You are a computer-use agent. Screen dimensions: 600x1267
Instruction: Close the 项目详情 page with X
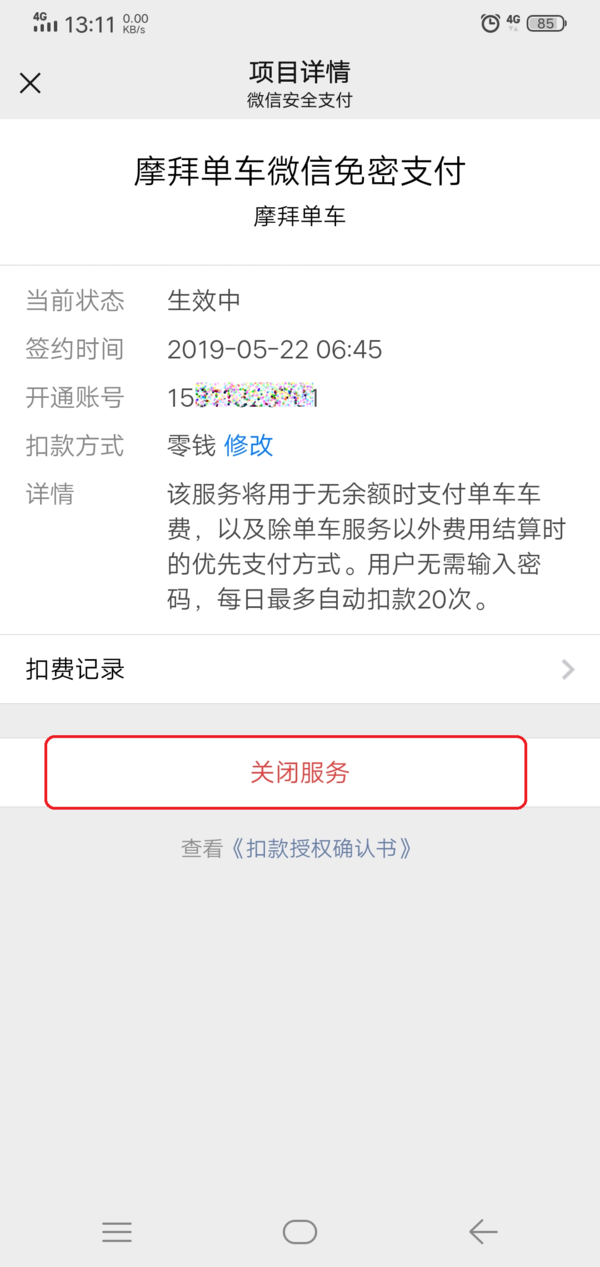pos(30,83)
